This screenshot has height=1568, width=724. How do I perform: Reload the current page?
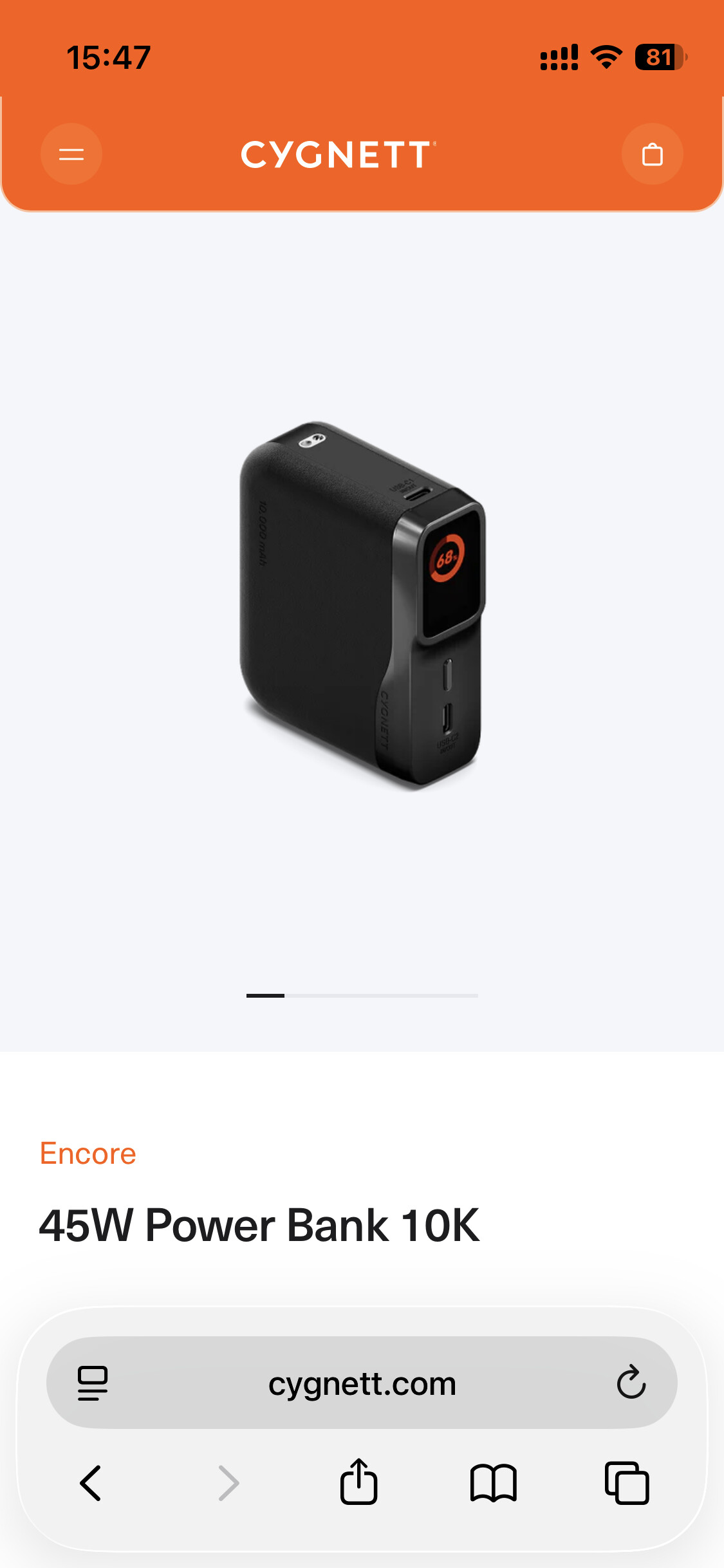click(x=631, y=1382)
